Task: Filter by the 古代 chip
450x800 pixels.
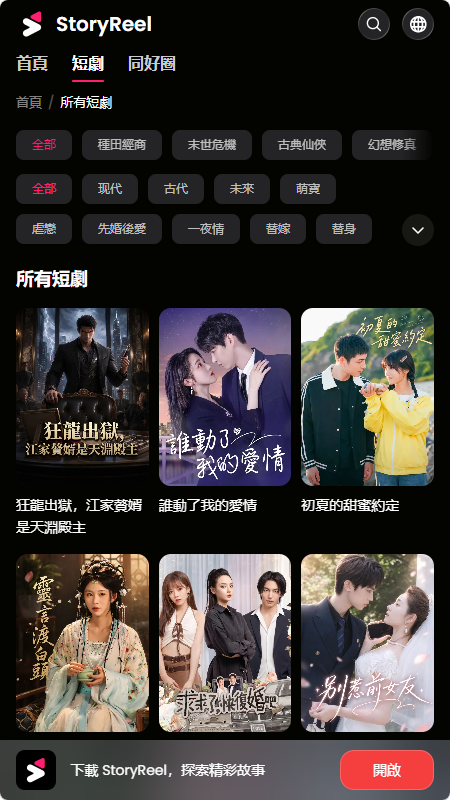Action: tap(176, 189)
